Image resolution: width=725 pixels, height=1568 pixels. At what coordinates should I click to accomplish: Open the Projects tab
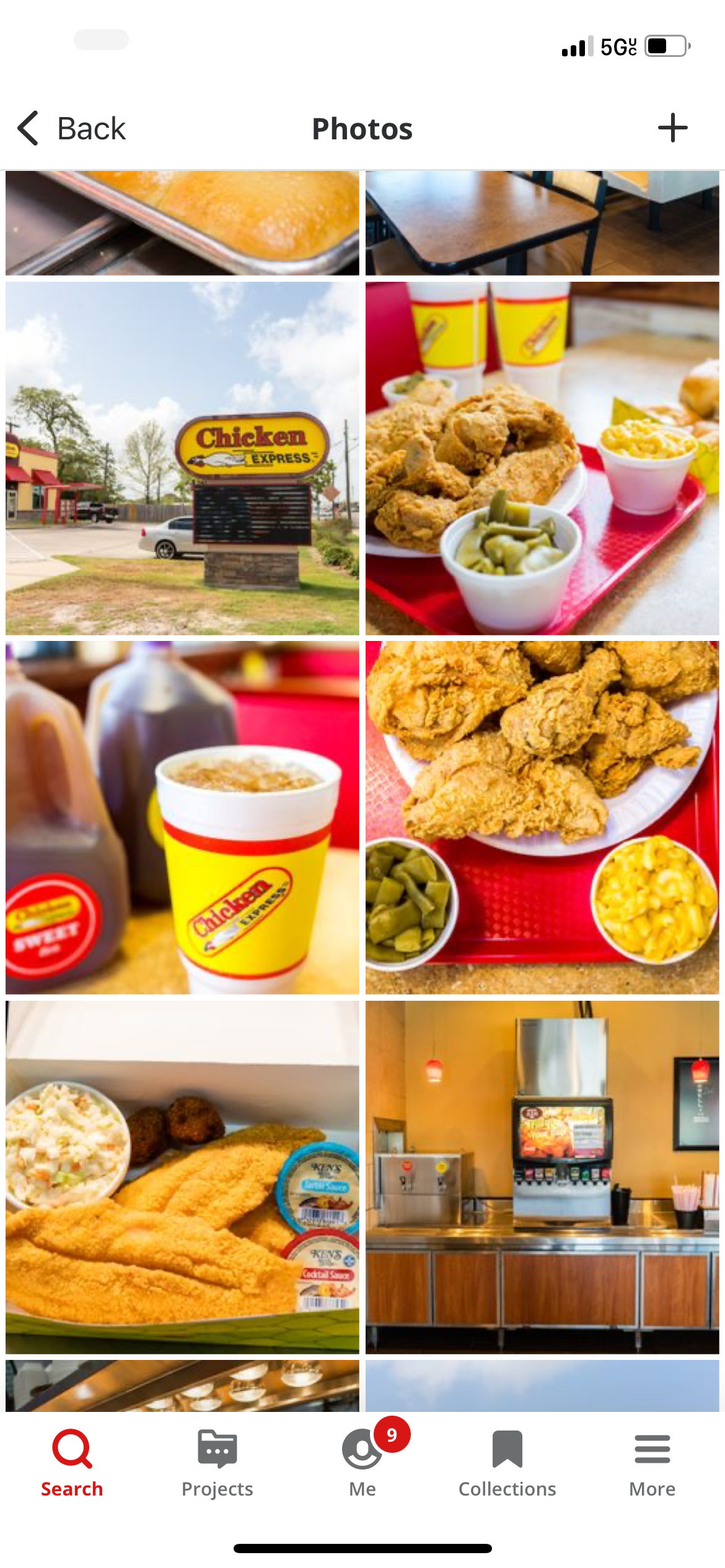click(x=217, y=1463)
